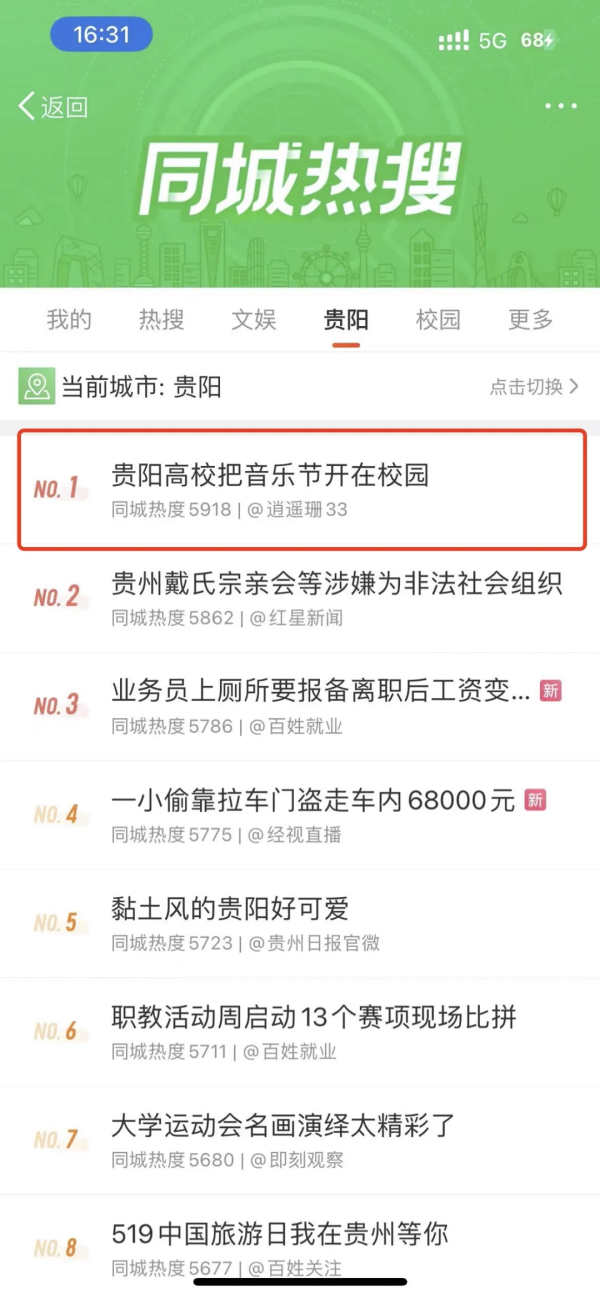Open topic 519中国旅游日我在贵州等你
Viewport: 600px width, 1298px height.
pyautogui.click(x=300, y=1246)
